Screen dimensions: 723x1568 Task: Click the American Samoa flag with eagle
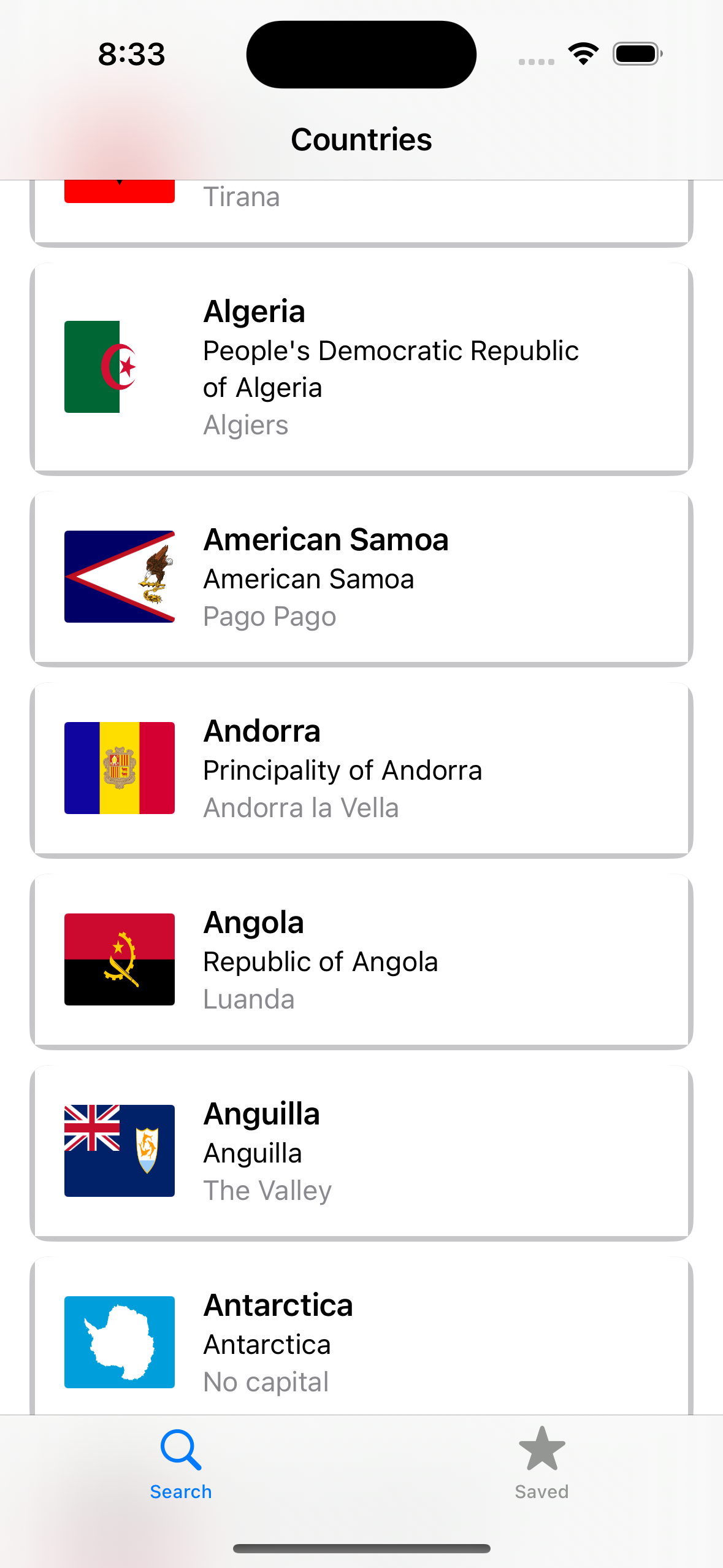pos(119,577)
